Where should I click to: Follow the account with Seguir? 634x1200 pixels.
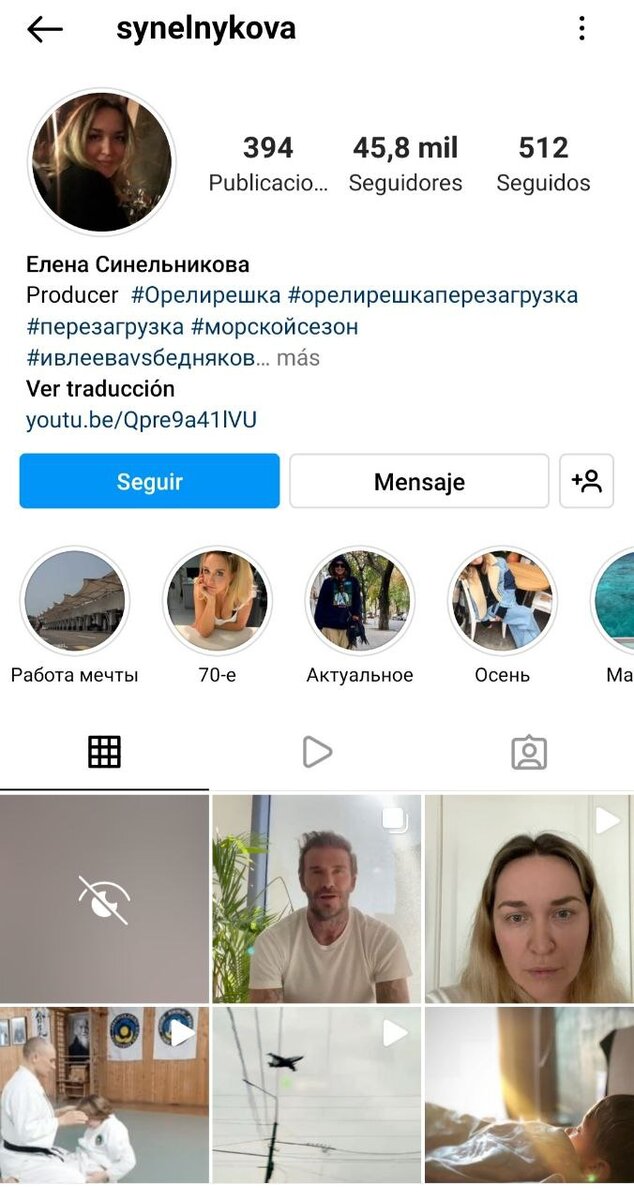[x=150, y=481]
